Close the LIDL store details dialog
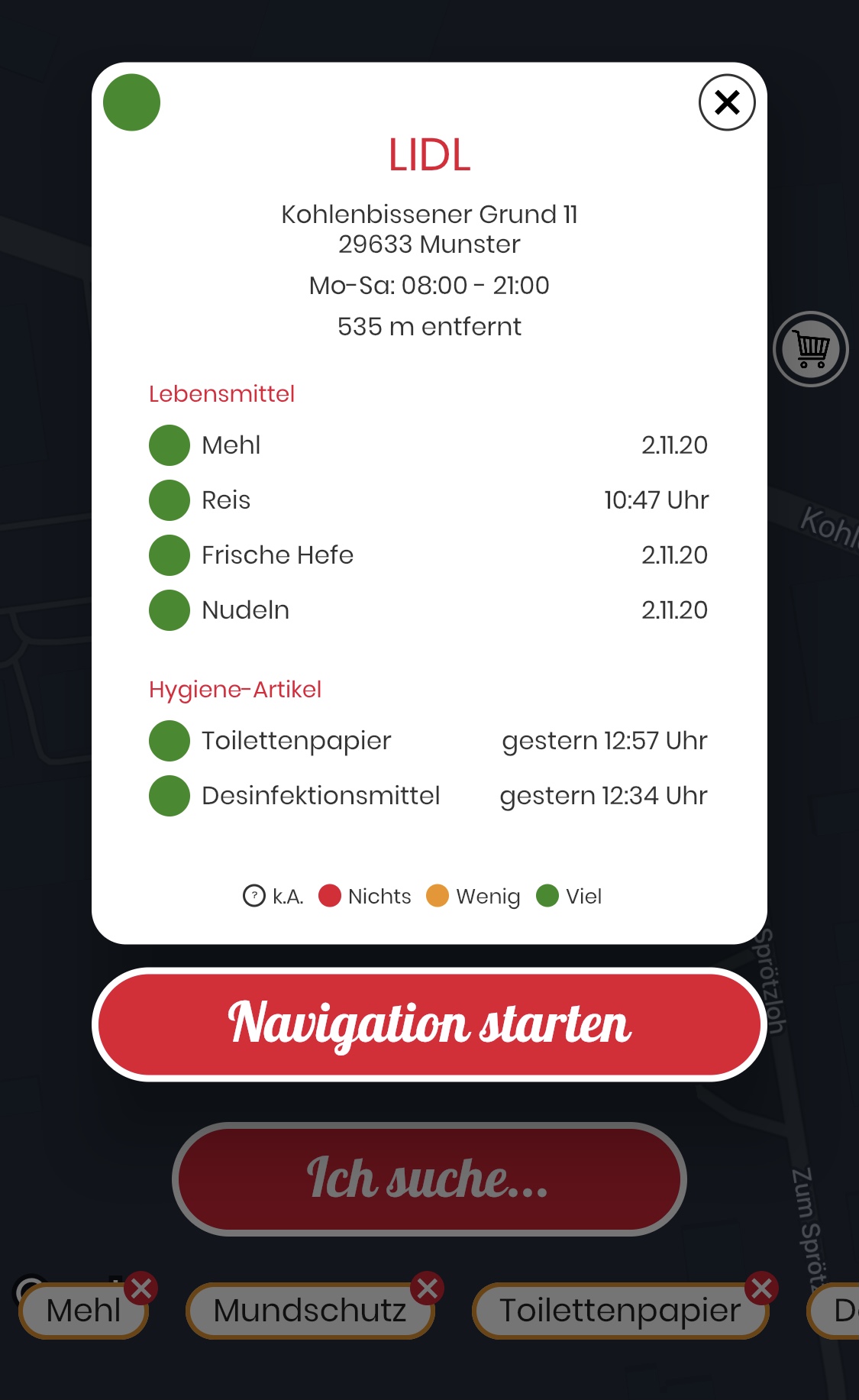 point(727,102)
